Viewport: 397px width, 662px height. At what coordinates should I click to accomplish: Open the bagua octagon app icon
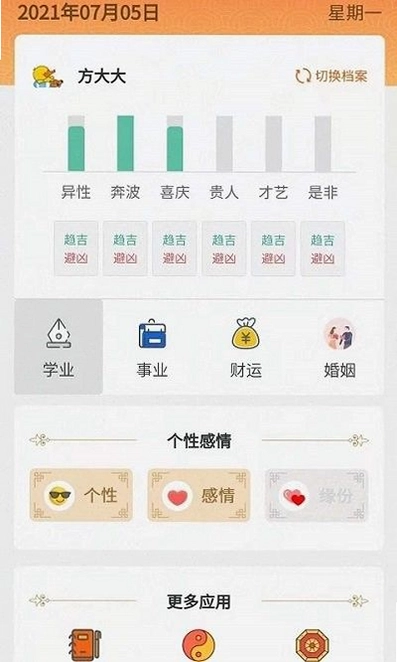(x=312, y=645)
